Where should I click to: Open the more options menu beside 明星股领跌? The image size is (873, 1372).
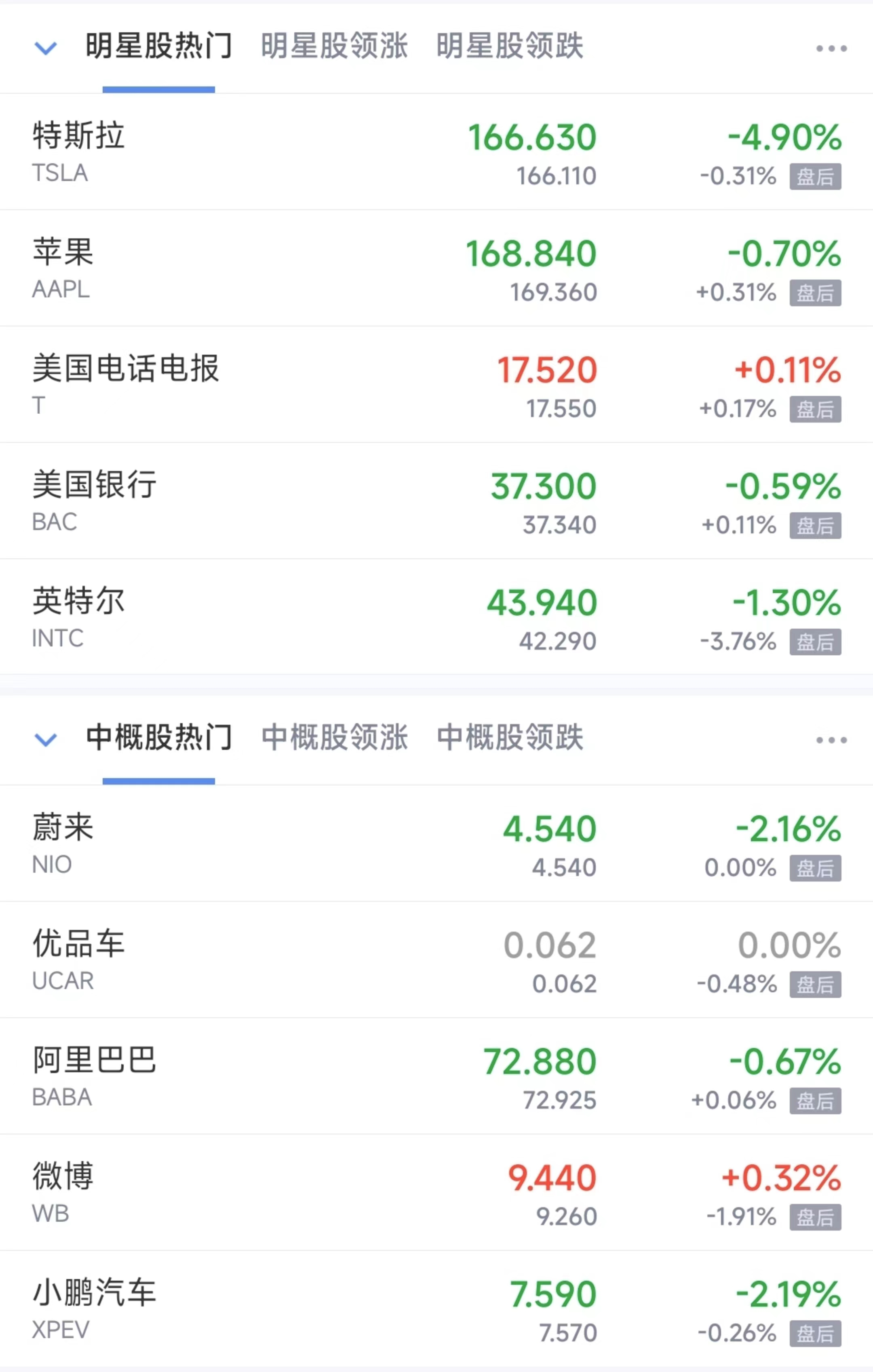tap(831, 48)
